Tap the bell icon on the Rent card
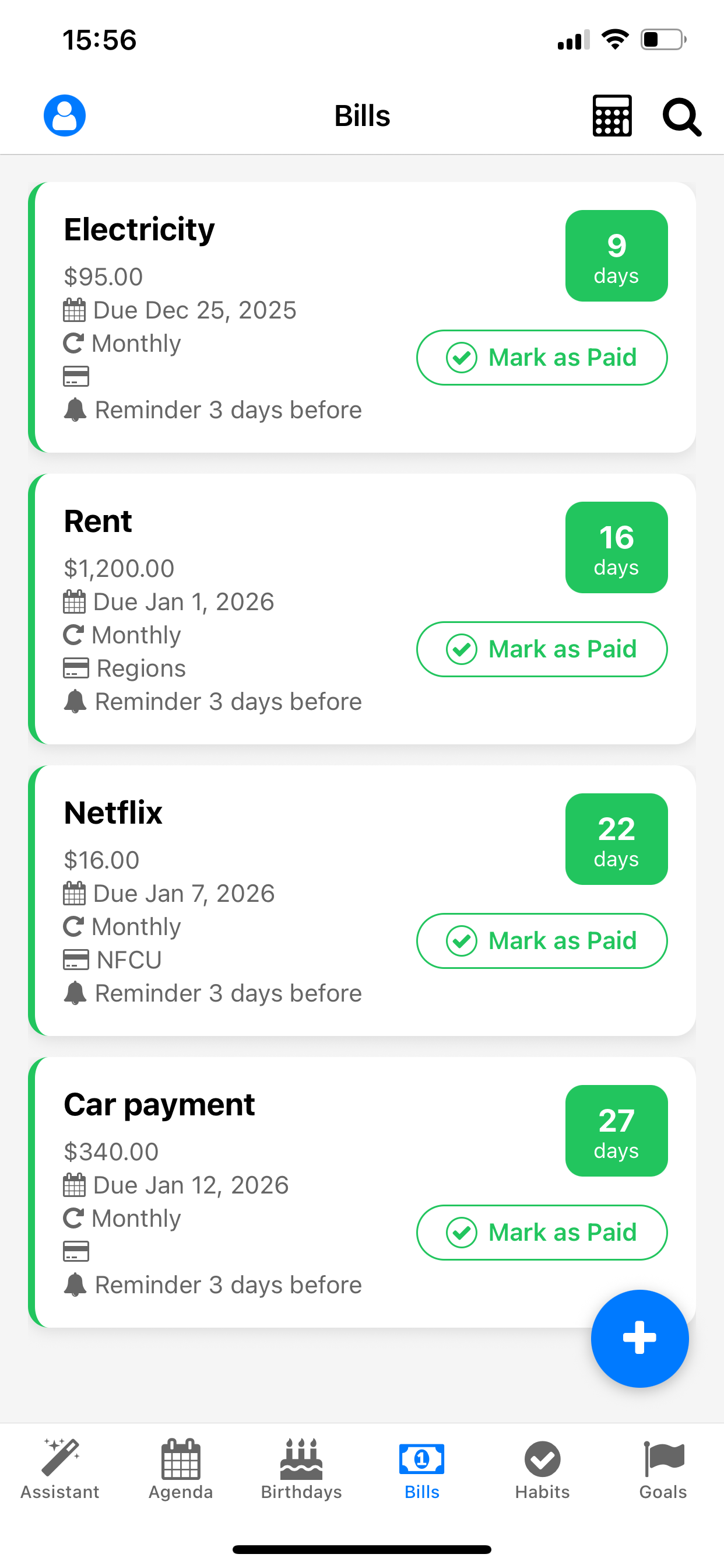 (75, 701)
